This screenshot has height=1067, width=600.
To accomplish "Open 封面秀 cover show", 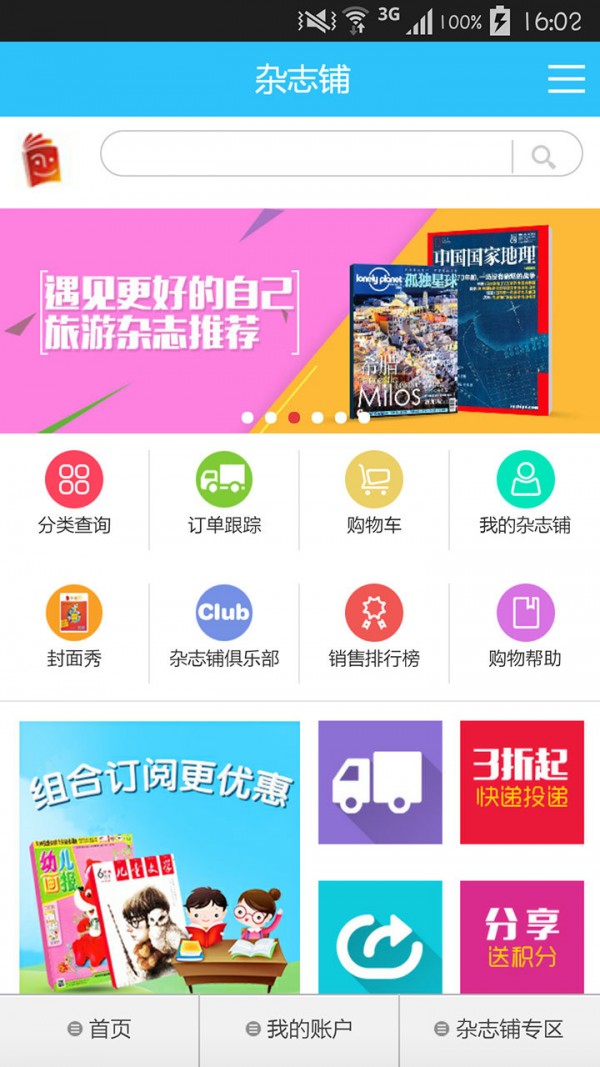I will (x=74, y=628).
